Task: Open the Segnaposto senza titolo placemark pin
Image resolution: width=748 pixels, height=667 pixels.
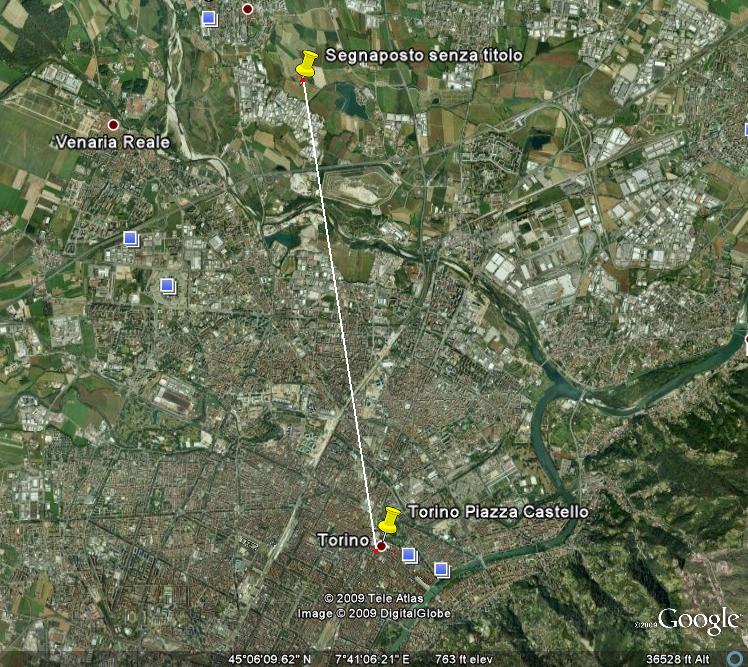Action: [x=307, y=64]
